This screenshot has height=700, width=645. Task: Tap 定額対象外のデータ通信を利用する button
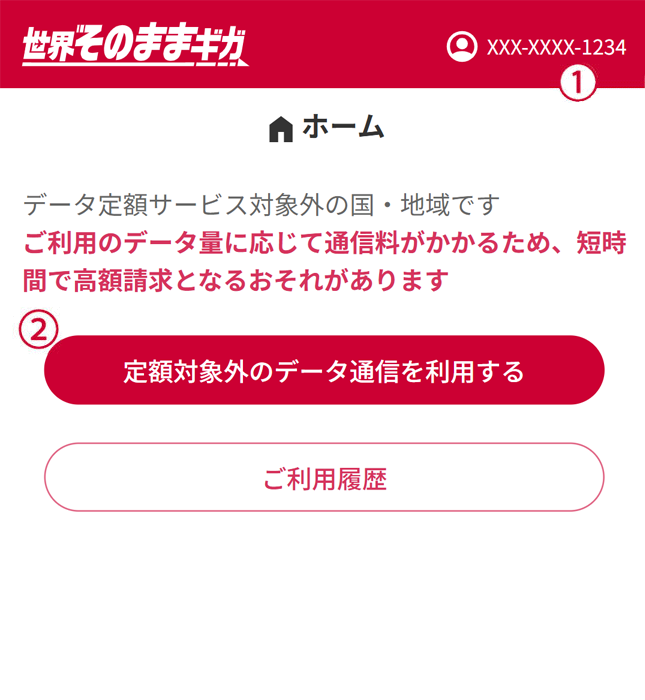tap(324, 371)
